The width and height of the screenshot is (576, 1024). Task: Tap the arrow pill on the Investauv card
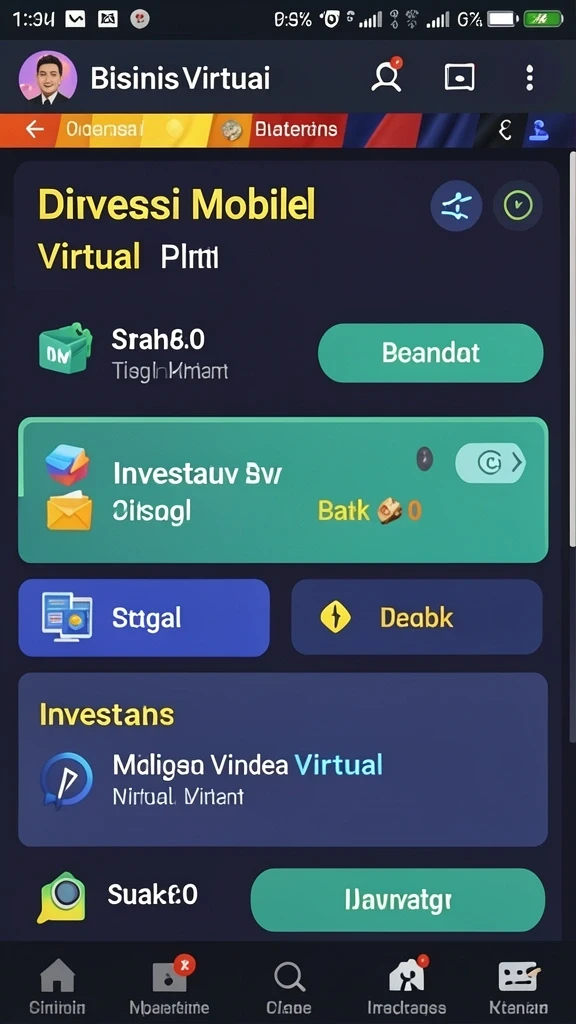coord(490,462)
